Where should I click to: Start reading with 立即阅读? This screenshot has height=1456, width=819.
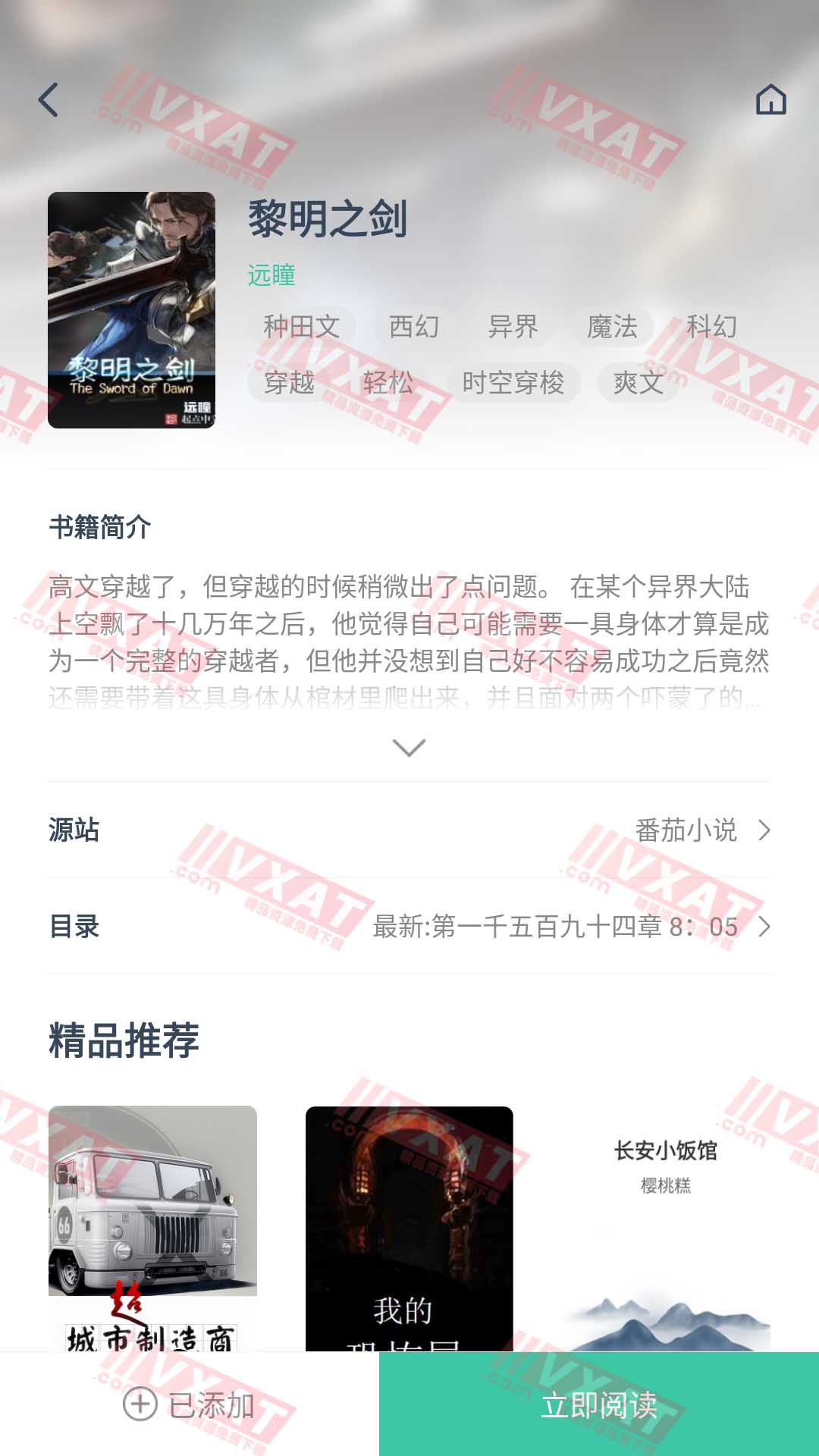(x=599, y=1405)
